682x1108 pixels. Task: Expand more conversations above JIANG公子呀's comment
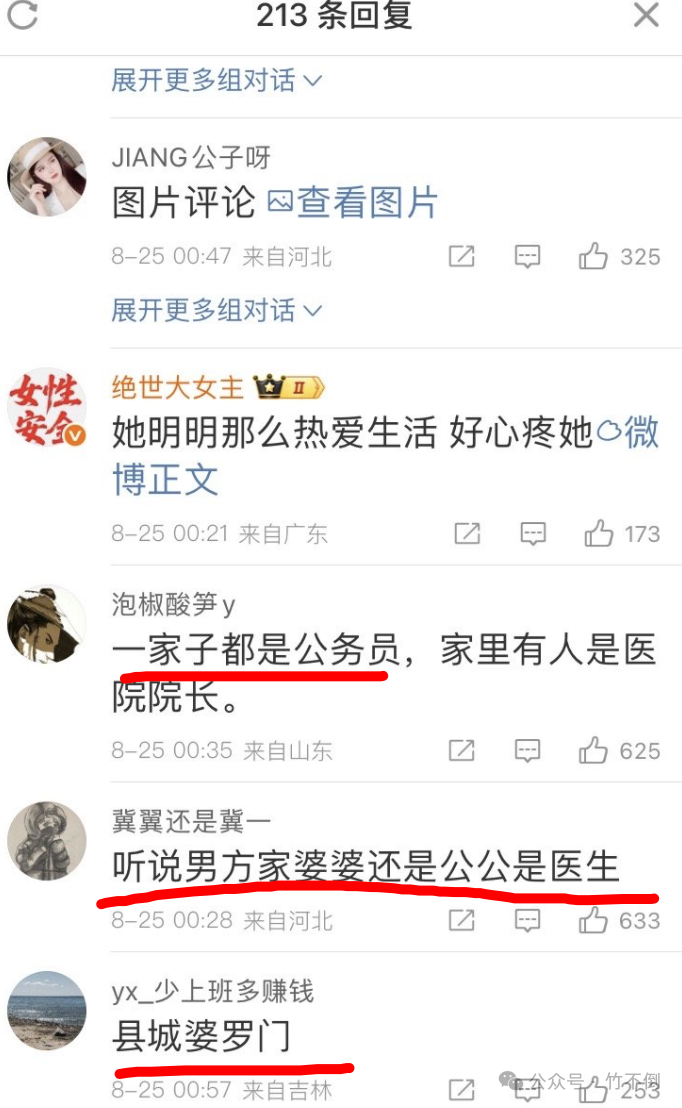click(x=216, y=80)
